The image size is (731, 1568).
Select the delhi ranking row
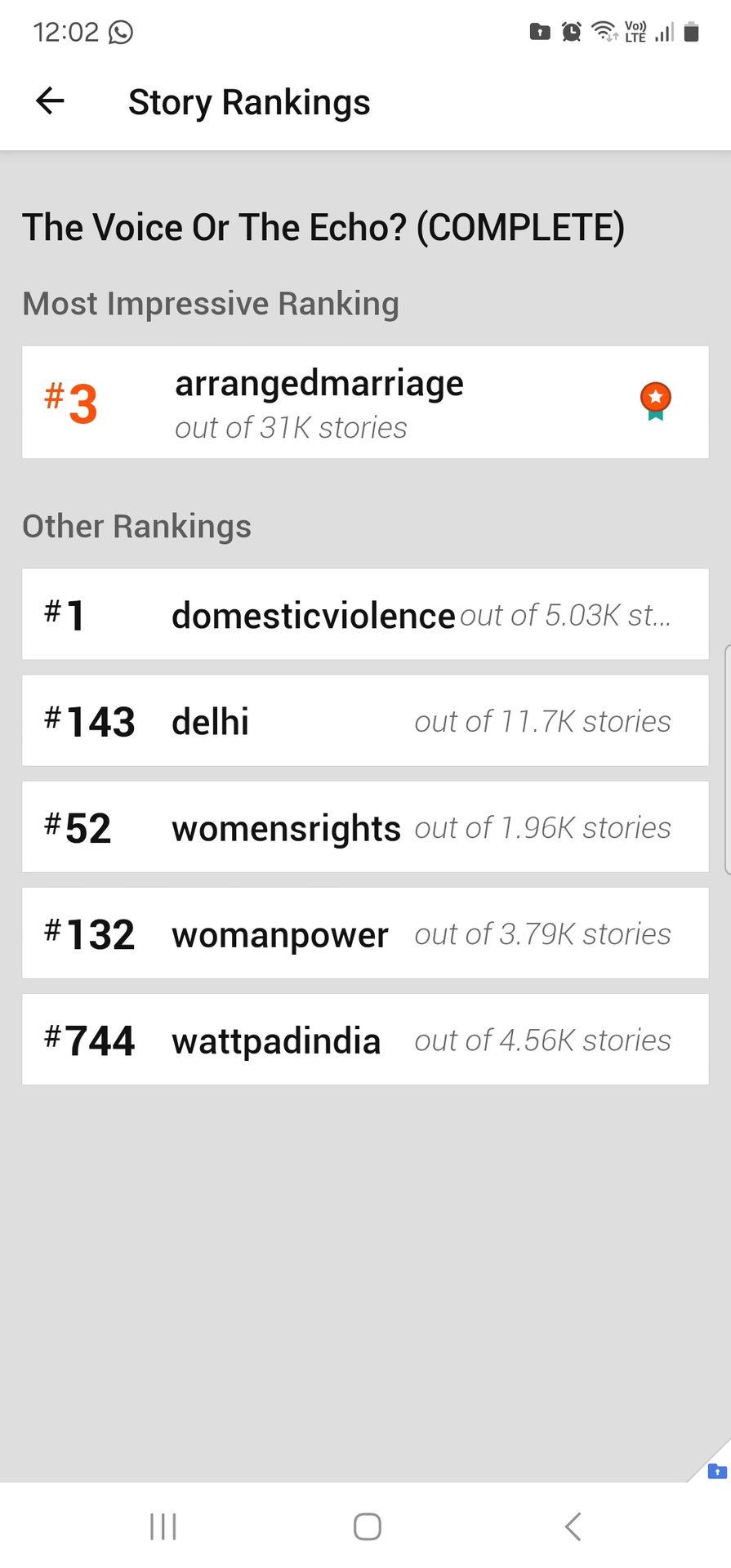[x=365, y=720]
